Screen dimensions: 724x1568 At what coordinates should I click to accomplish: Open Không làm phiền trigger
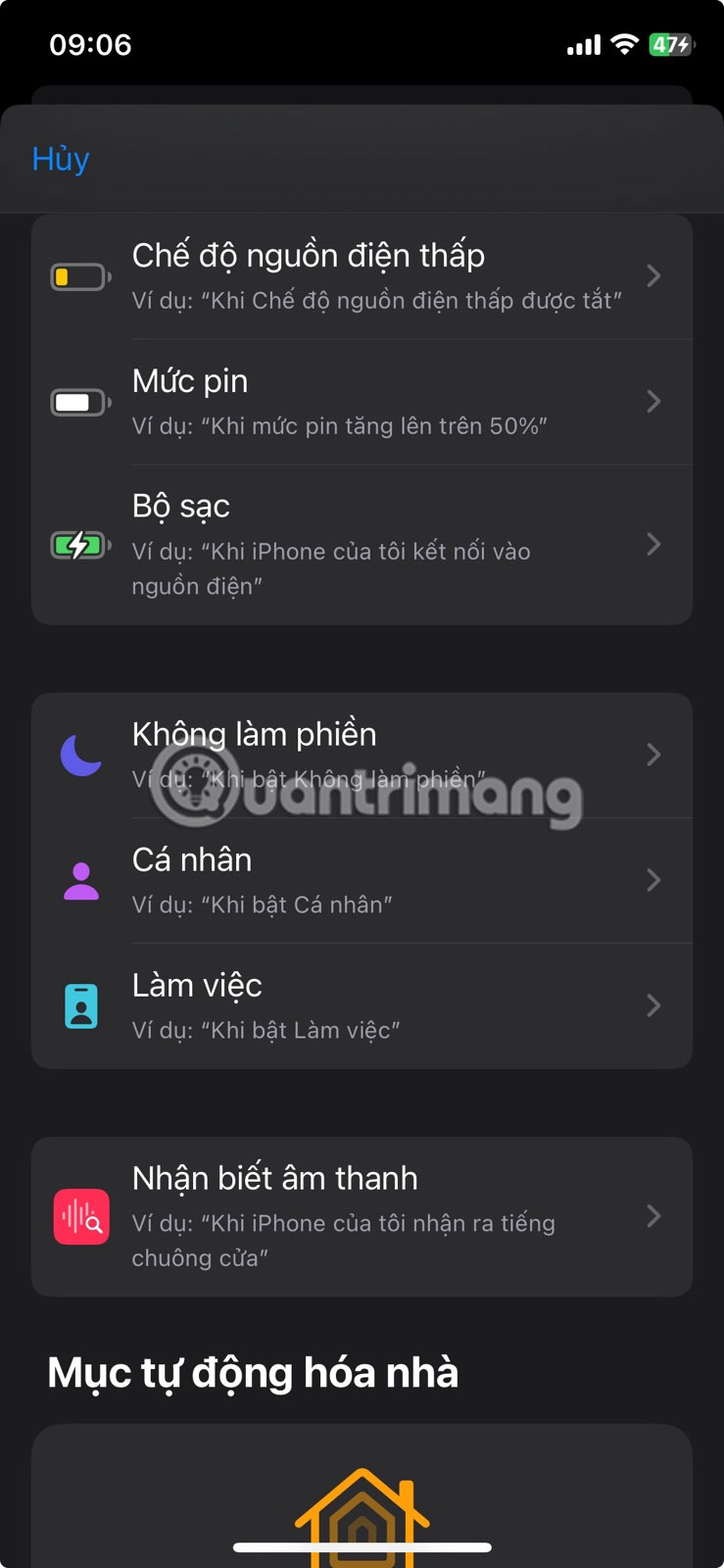(x=362, y=755)
